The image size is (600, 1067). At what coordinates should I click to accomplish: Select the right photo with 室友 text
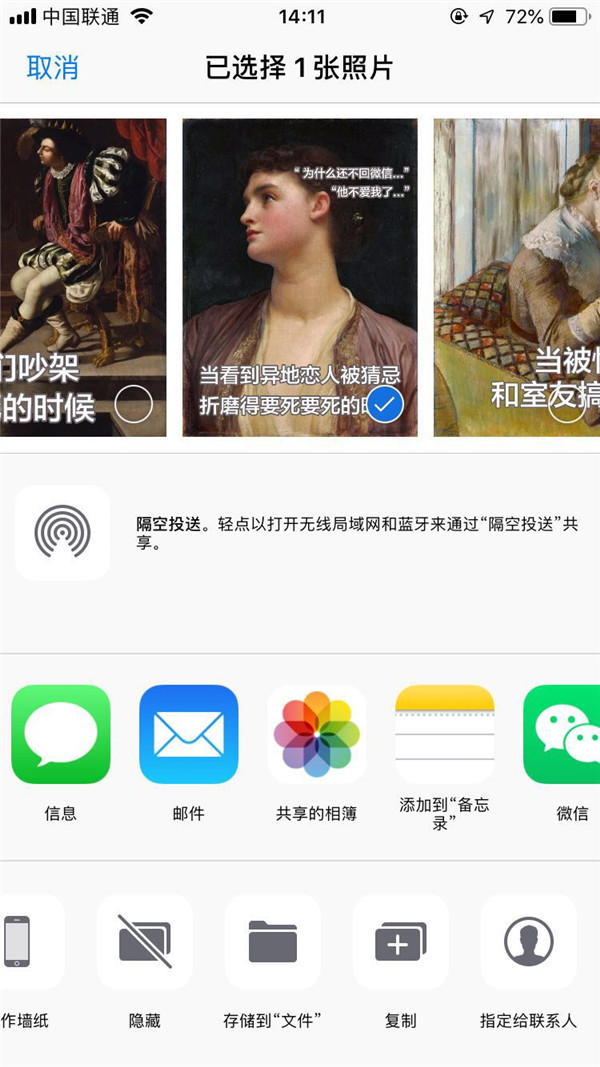click(566, 404)
